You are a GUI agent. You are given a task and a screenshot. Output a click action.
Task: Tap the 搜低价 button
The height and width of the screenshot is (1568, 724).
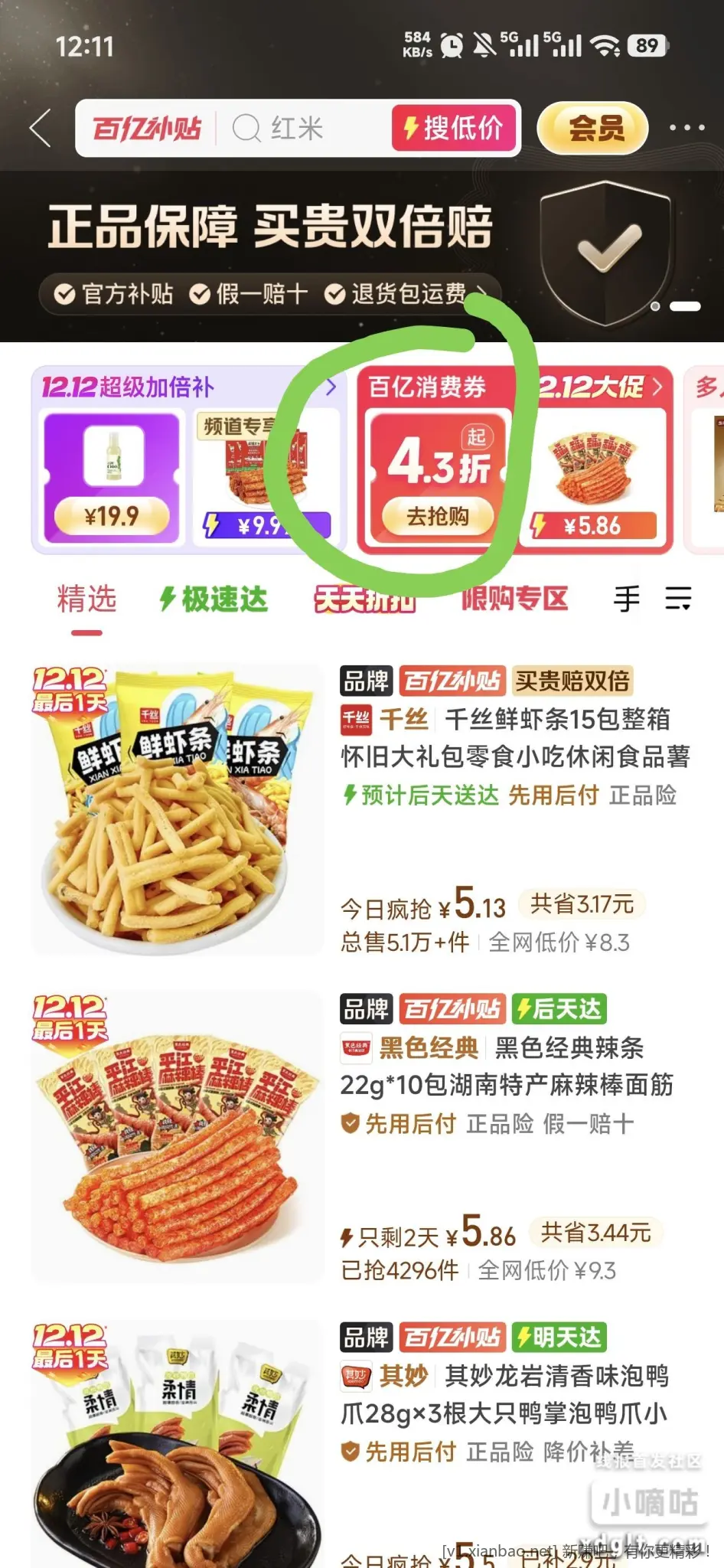454,128
